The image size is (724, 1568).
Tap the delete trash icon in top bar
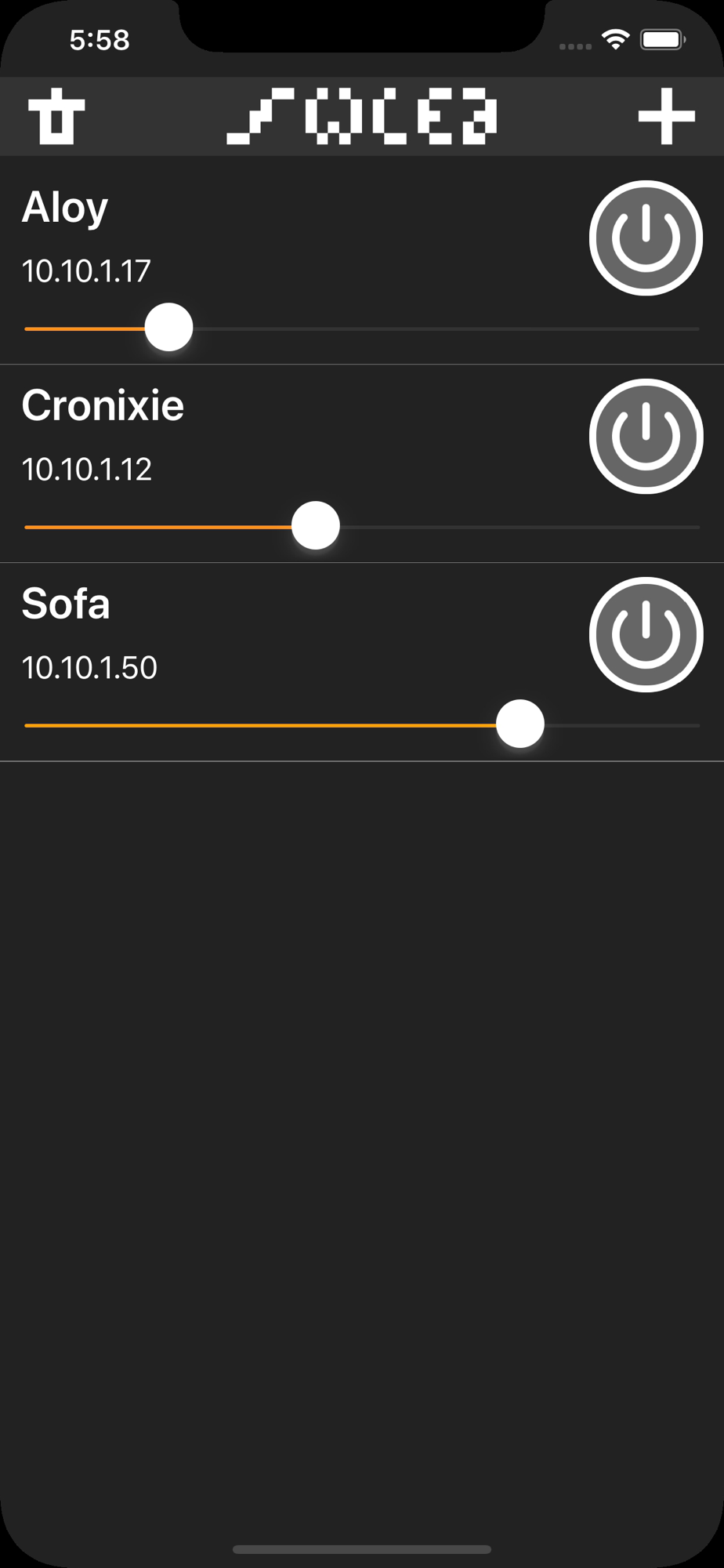point(56,117)
